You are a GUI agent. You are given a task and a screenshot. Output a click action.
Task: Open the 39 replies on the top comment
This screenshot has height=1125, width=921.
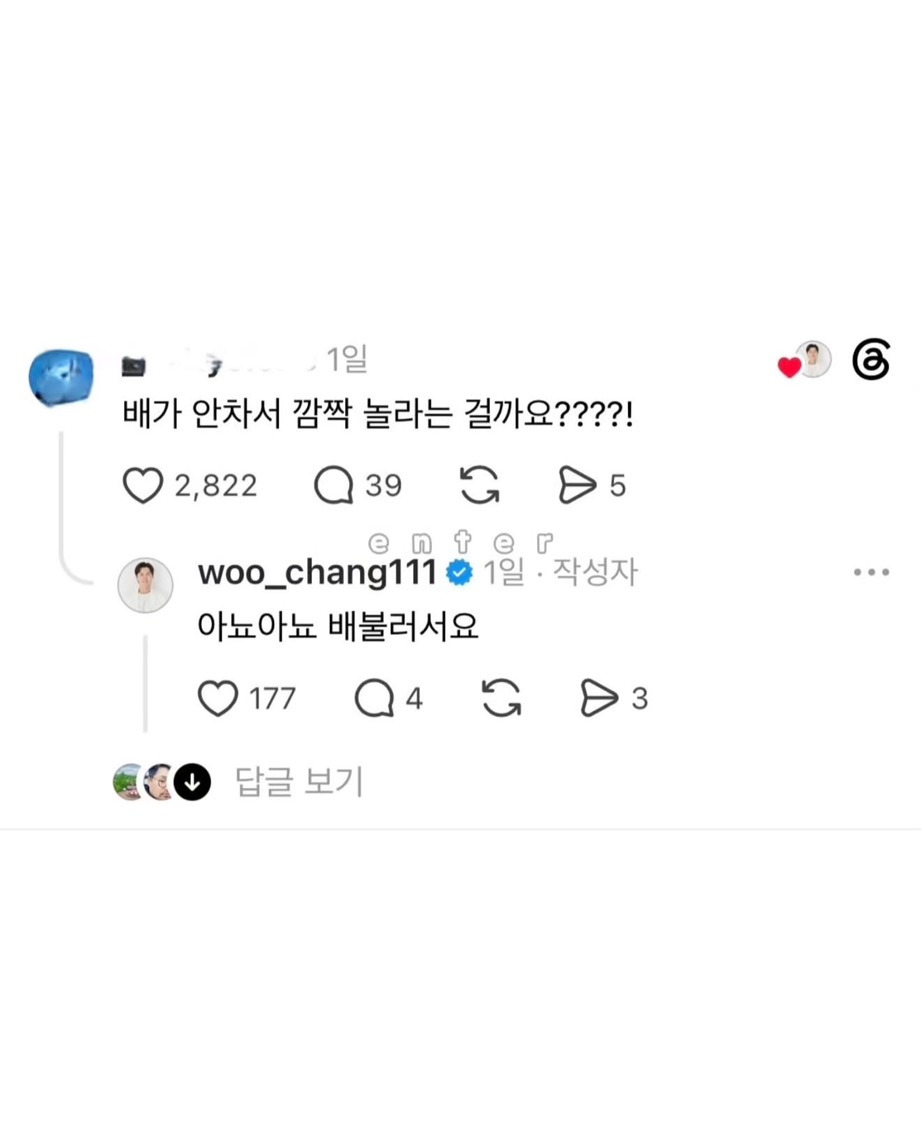[334, 485]
